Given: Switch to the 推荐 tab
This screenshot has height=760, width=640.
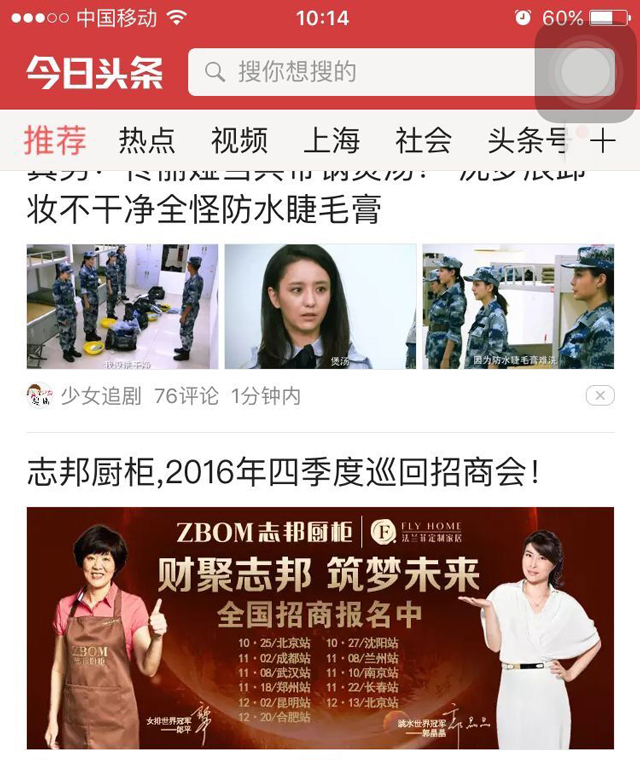Looking at the screenshot, I should coord(55,141).
